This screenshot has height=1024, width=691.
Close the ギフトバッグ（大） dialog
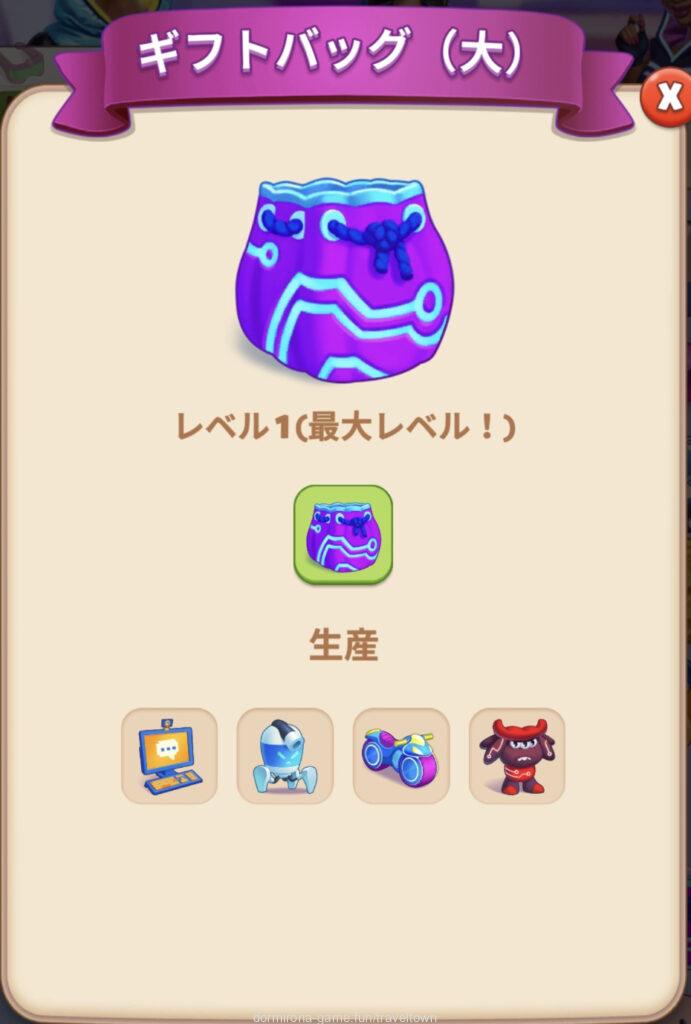665,101
